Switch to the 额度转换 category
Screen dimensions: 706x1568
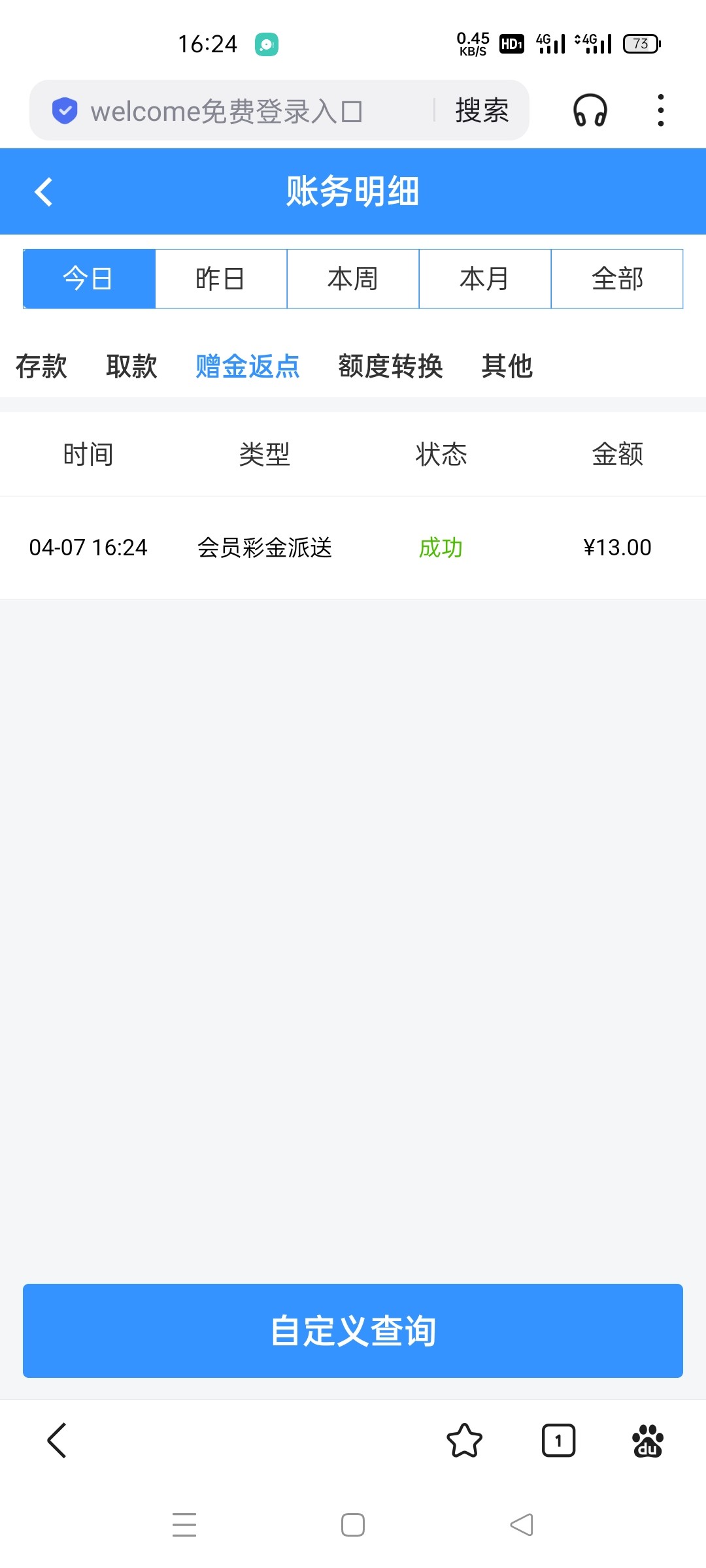pos(390,367)
